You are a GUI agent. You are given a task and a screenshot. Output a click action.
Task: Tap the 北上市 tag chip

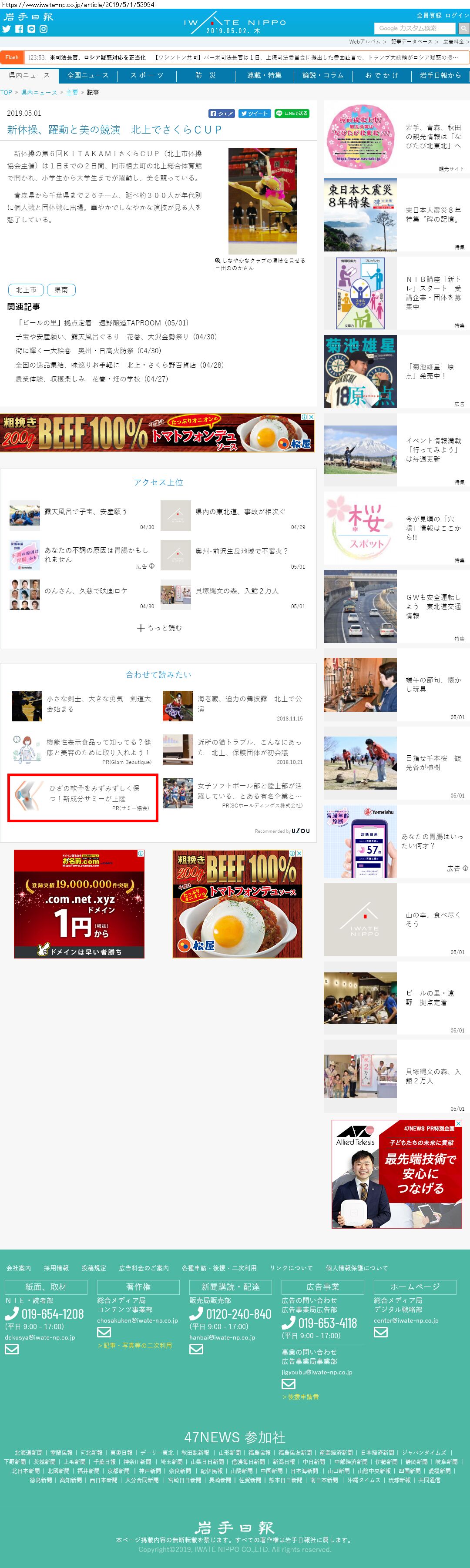(26, 290)
